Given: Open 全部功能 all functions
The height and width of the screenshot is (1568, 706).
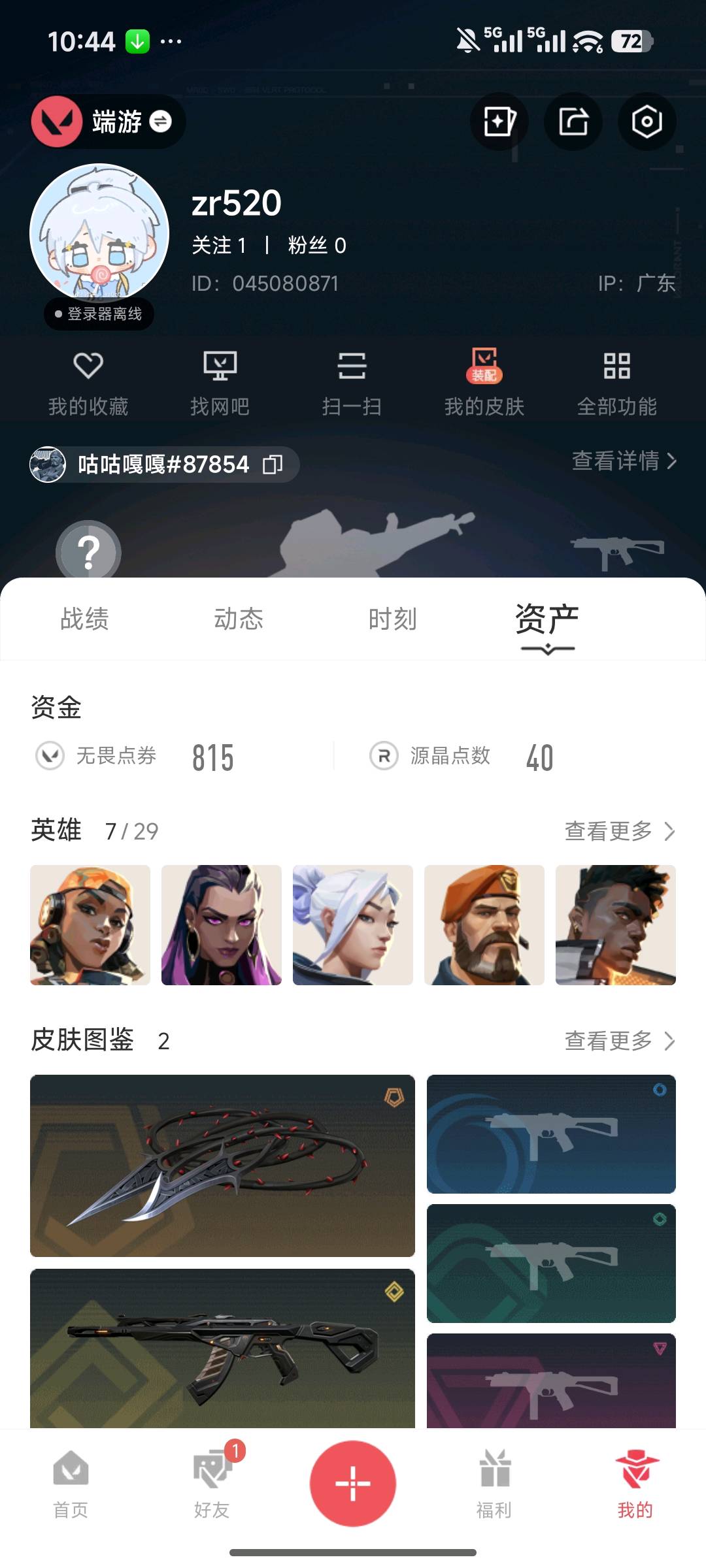Looking at the screenshot, I should pos(616,383).
